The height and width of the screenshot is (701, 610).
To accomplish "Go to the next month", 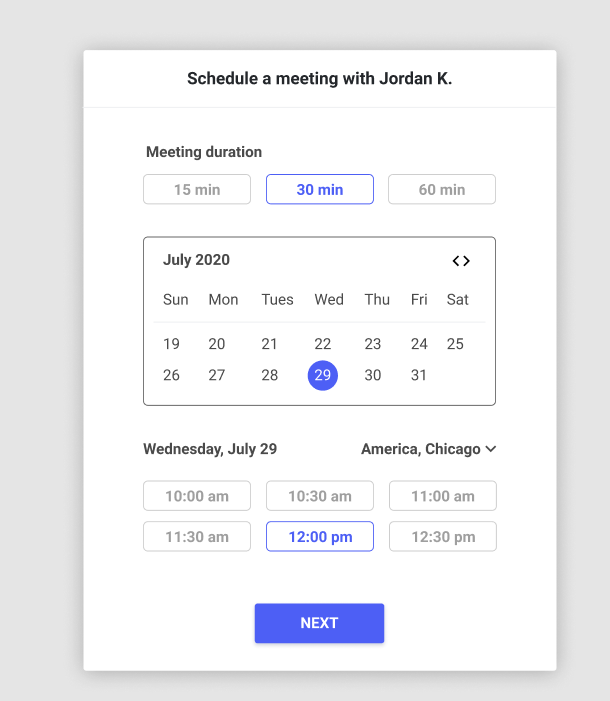I will 466,261.
